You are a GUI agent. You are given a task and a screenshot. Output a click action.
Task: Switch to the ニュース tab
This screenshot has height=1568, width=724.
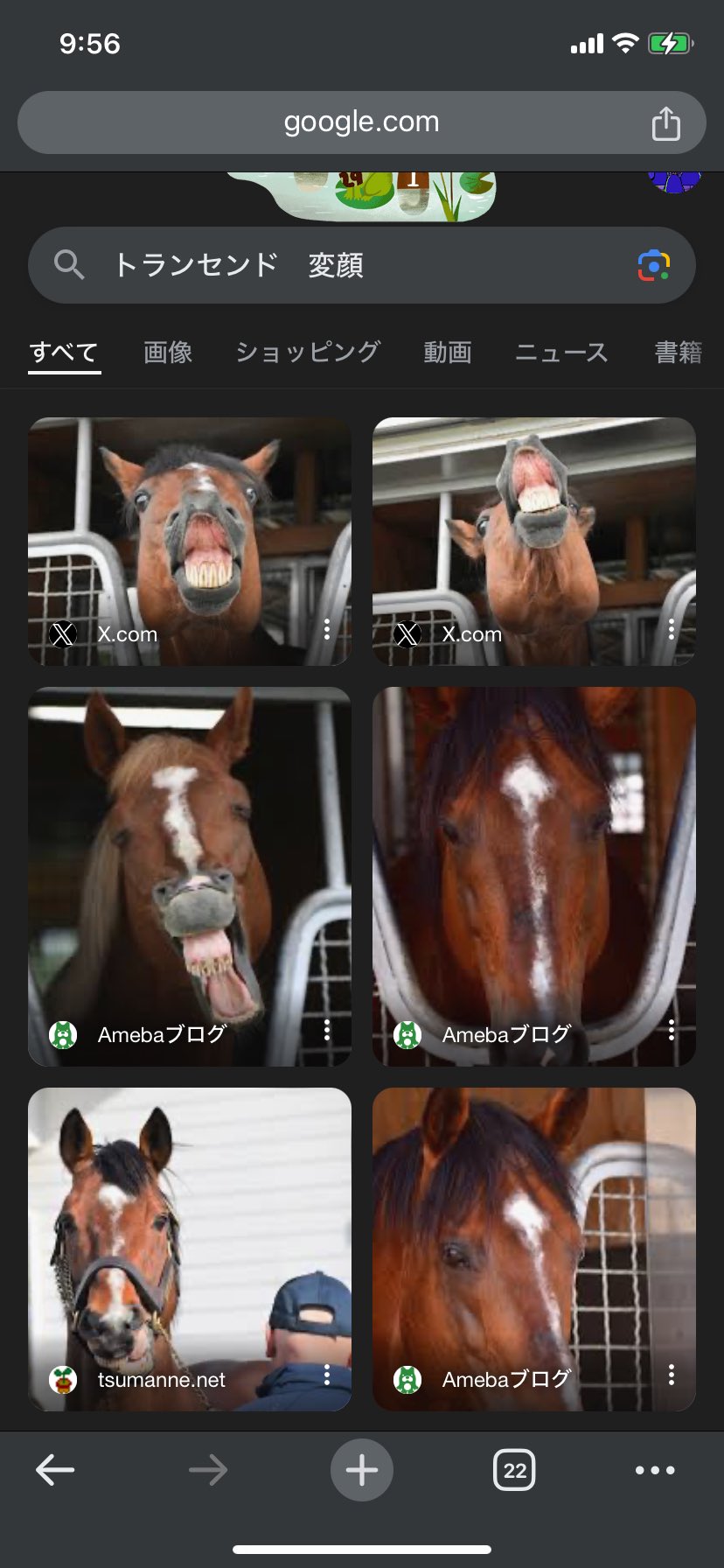click(x=561, y=352)
